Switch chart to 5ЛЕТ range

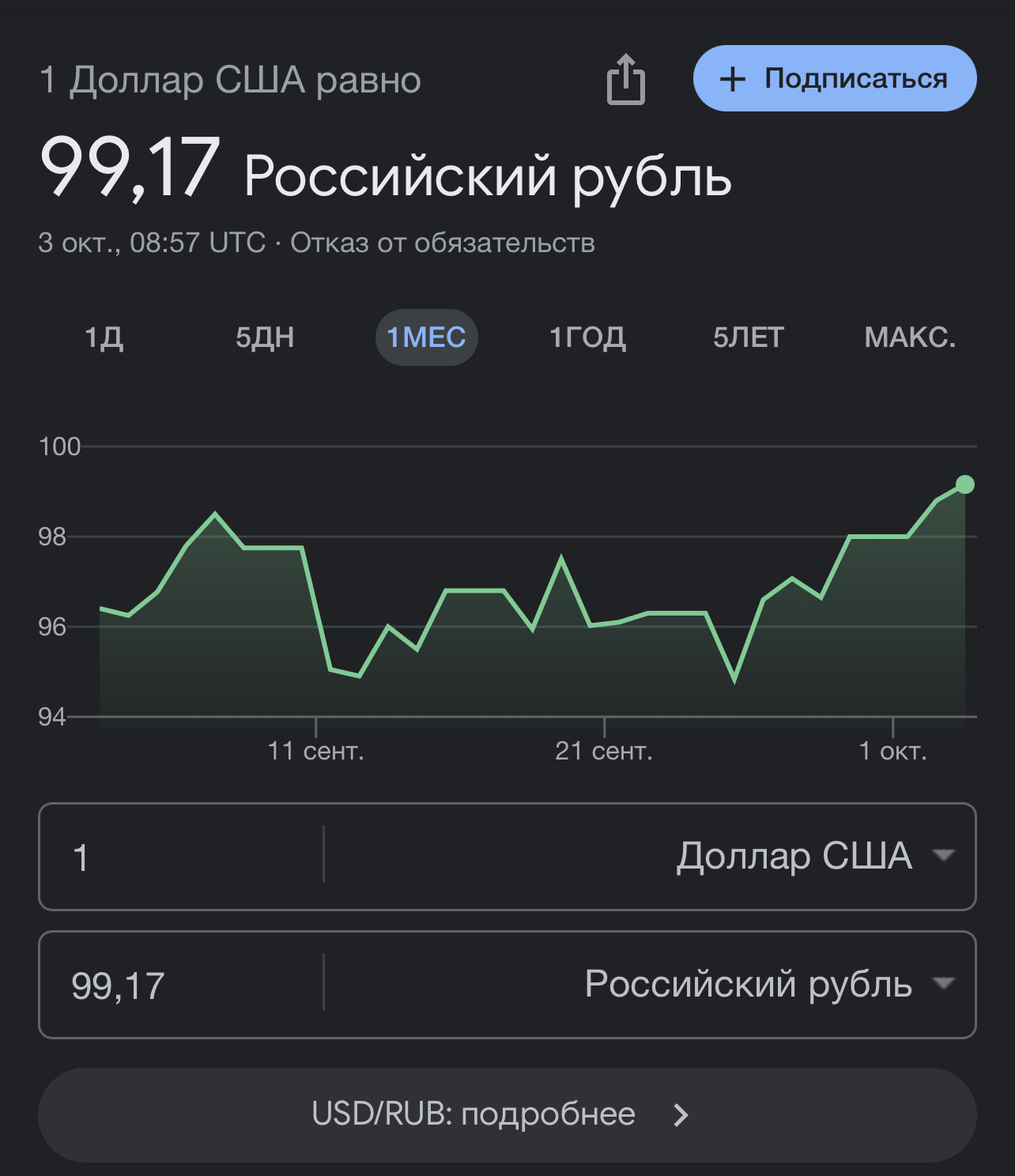[x=748, y=337]
